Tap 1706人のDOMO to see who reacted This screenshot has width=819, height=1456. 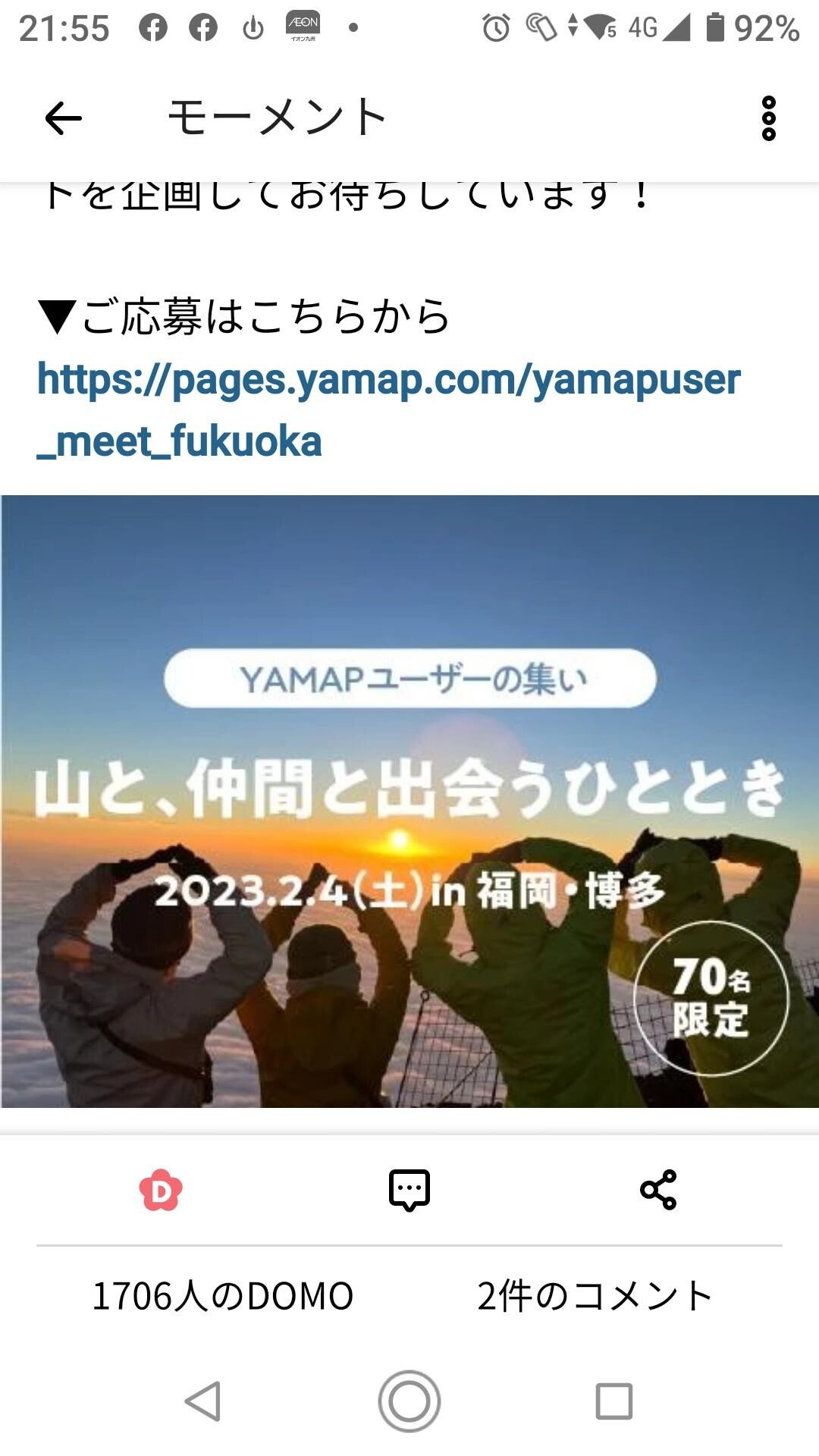click(221, 1293)
